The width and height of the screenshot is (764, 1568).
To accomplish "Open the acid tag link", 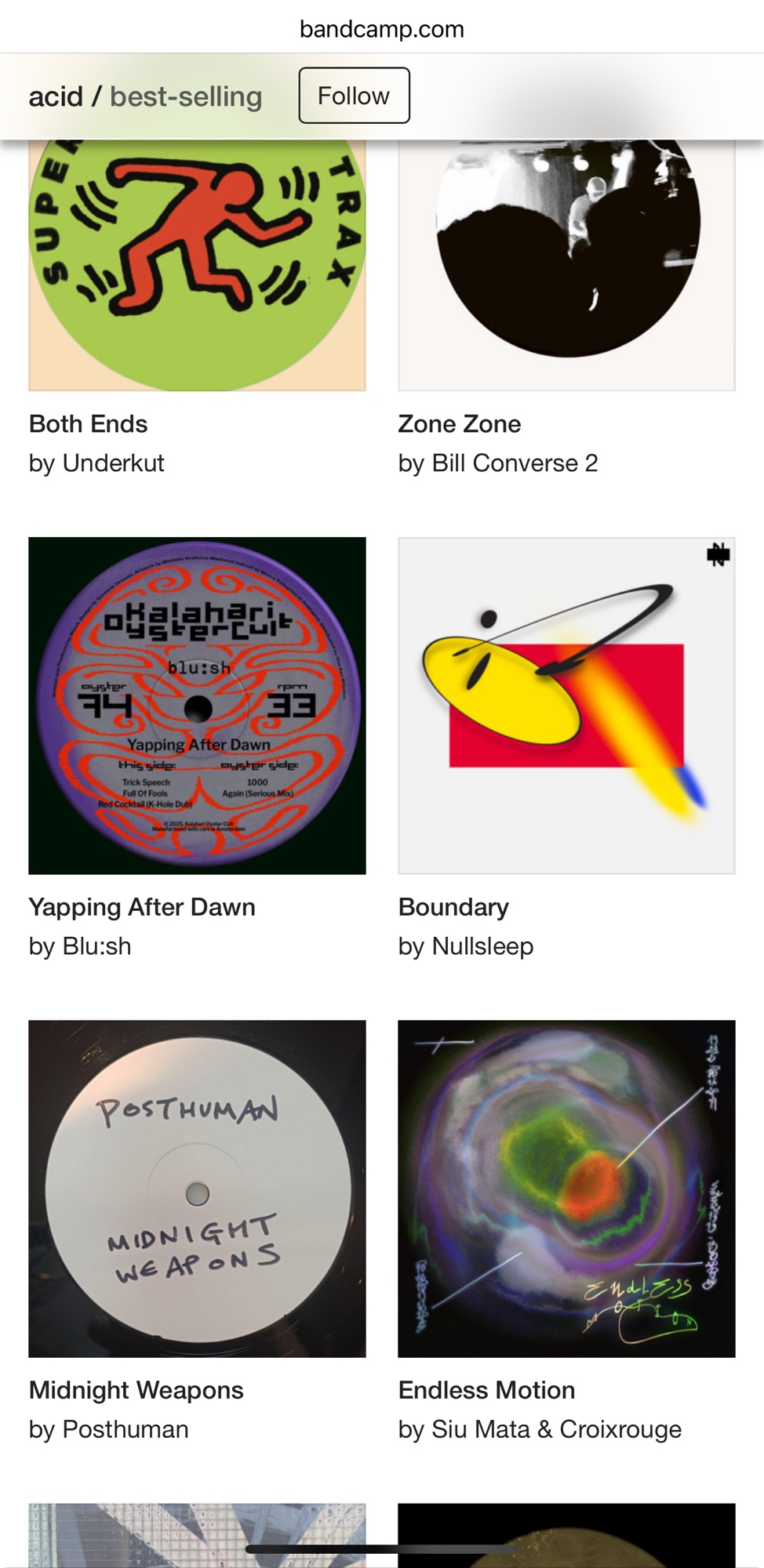I will (56, 96).
